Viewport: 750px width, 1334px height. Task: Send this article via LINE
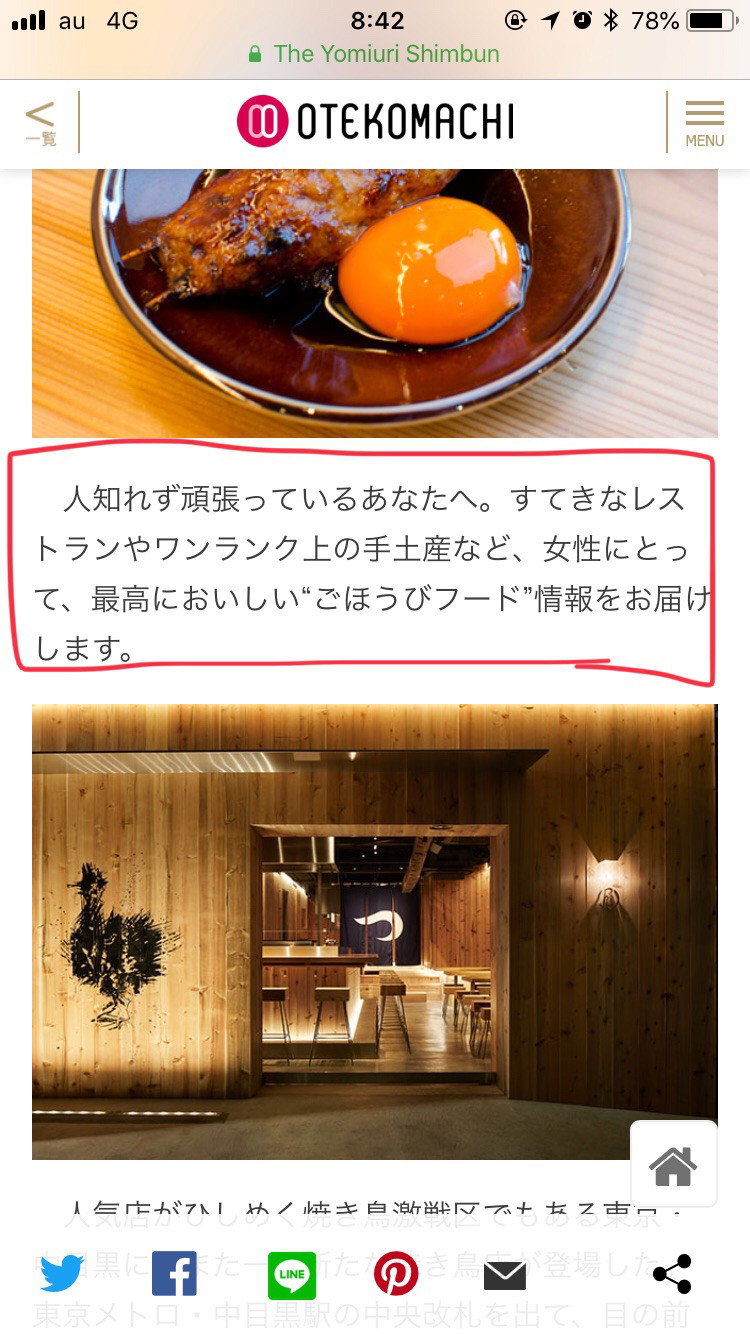coord(292,1275)
